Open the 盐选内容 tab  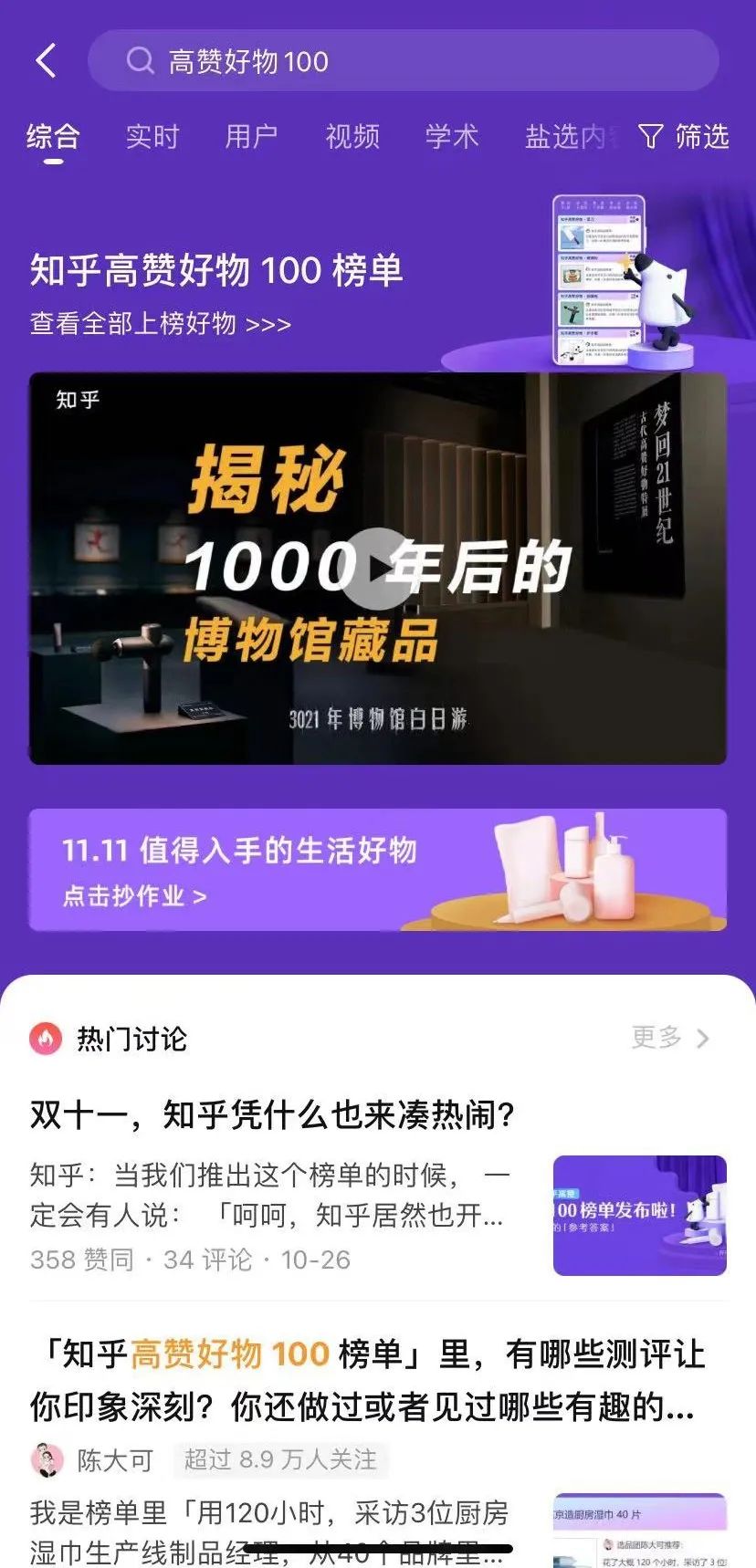click(x=568, y=137)
